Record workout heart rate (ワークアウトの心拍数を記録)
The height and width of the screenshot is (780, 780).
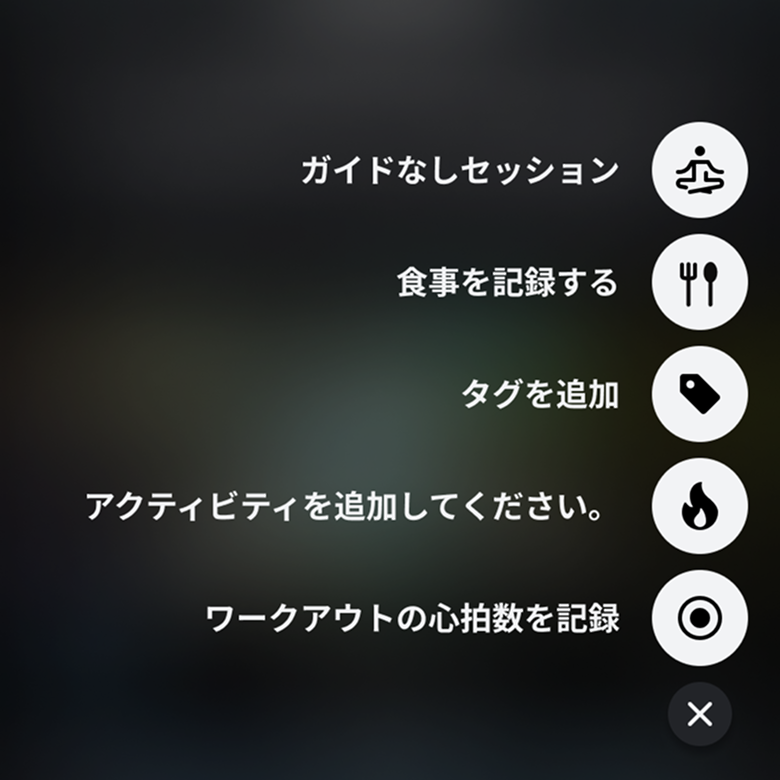699,619
